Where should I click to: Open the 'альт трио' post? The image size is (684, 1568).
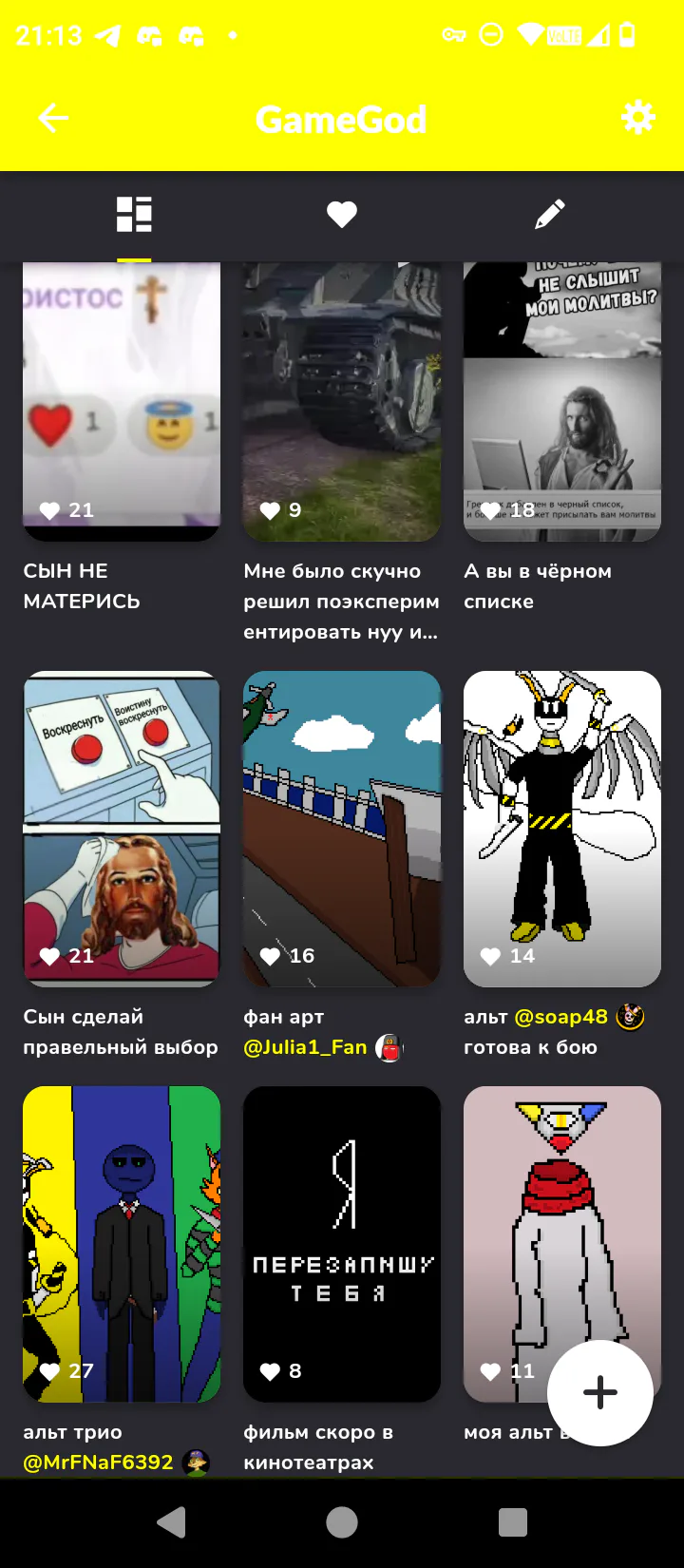point(122,1243)
